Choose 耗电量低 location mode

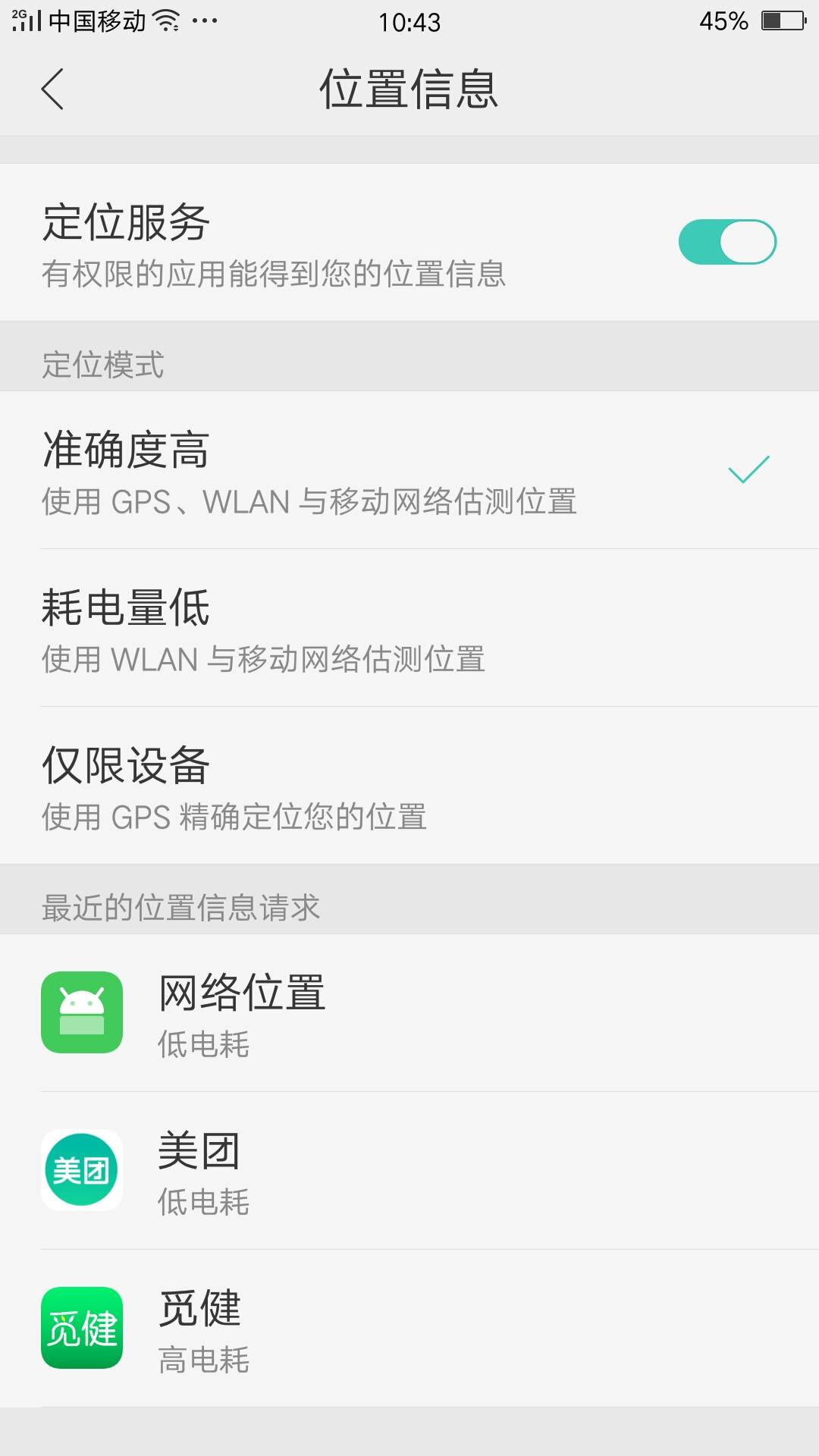click(409, 628)
